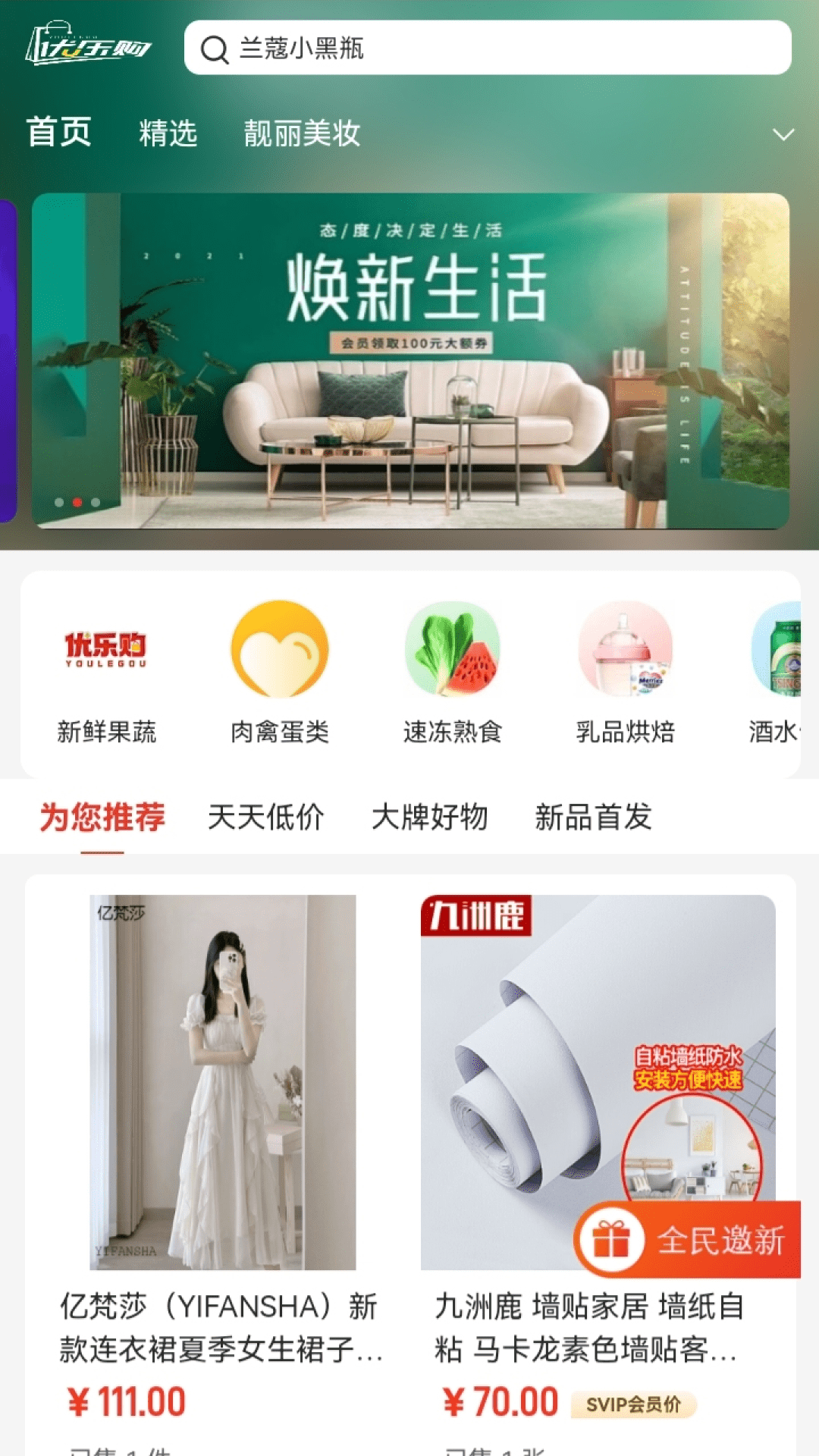This screenshot has height=1456, width=819.
Task: Expand the category dropdown chevron
Action: (x=783, y=135)
